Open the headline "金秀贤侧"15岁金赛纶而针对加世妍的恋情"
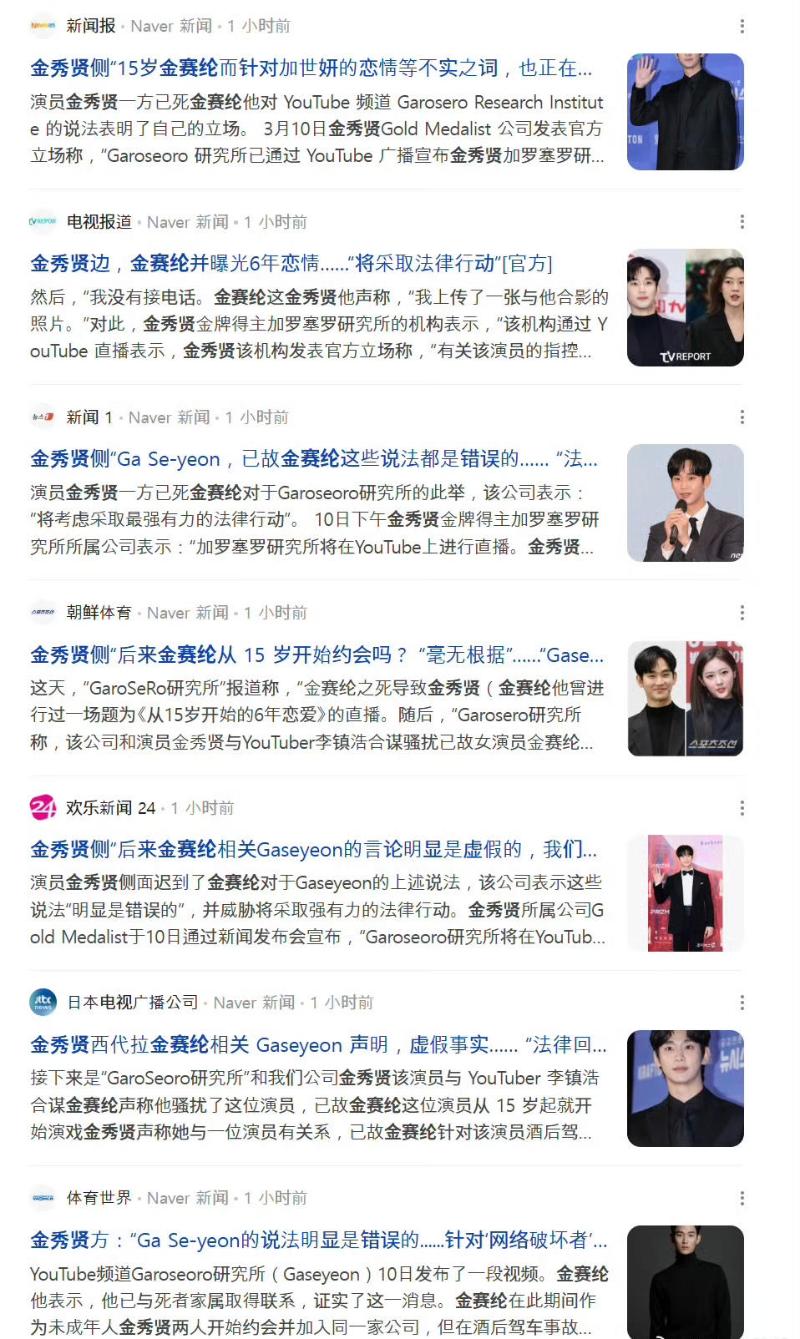Screen dimensions: 800x1339 [x=311, y=69]
